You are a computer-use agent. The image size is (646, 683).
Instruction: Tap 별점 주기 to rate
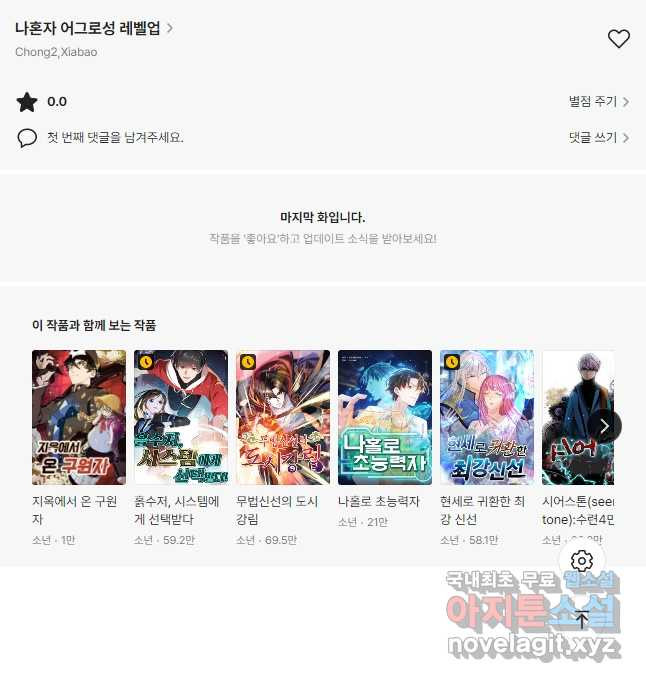[x=598, y=101]
